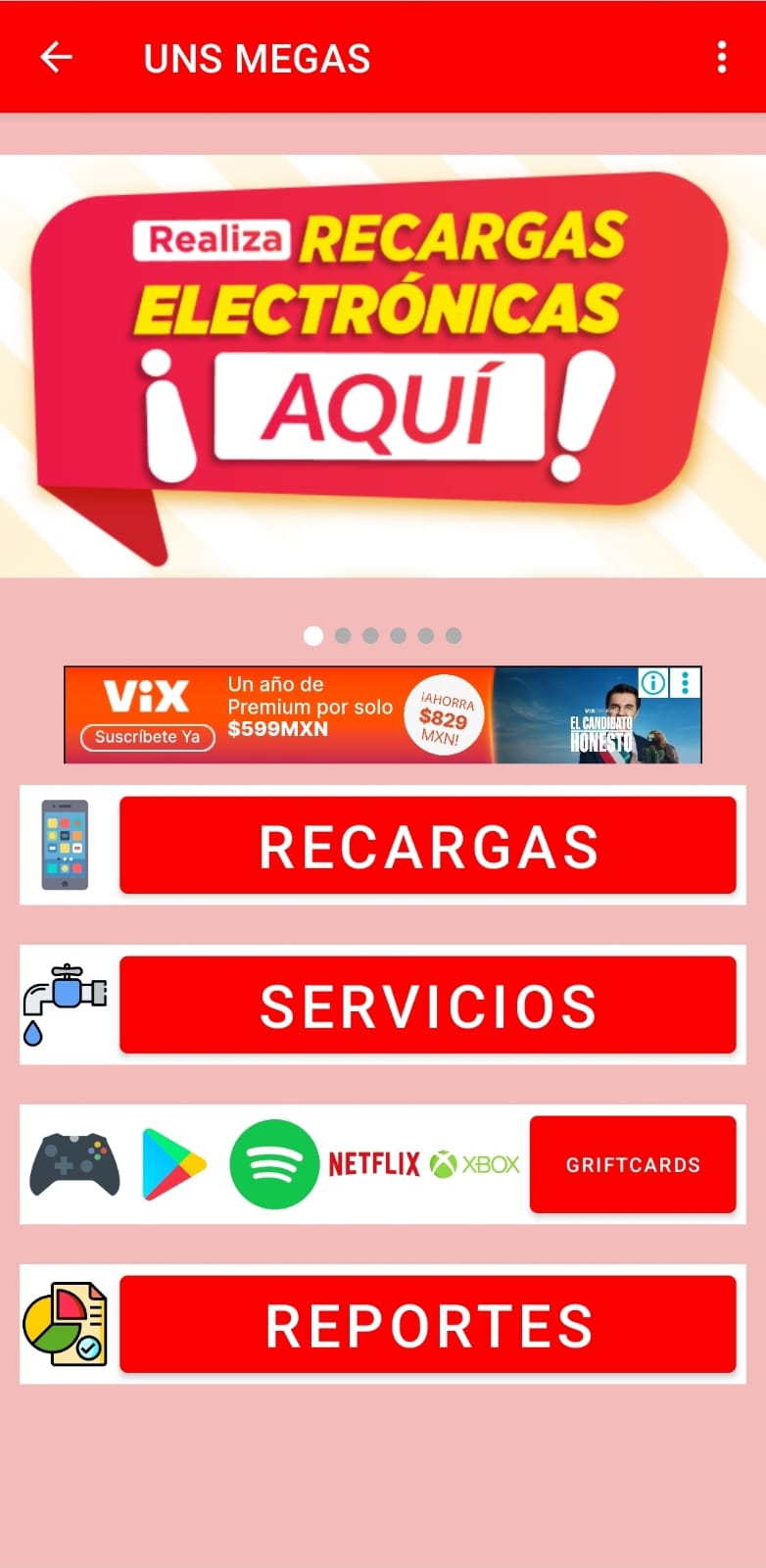The width and height of the screenshot is (766, 1568).
Task: Tap the last carousel page indicator dot
Action: tap(453, 635)
